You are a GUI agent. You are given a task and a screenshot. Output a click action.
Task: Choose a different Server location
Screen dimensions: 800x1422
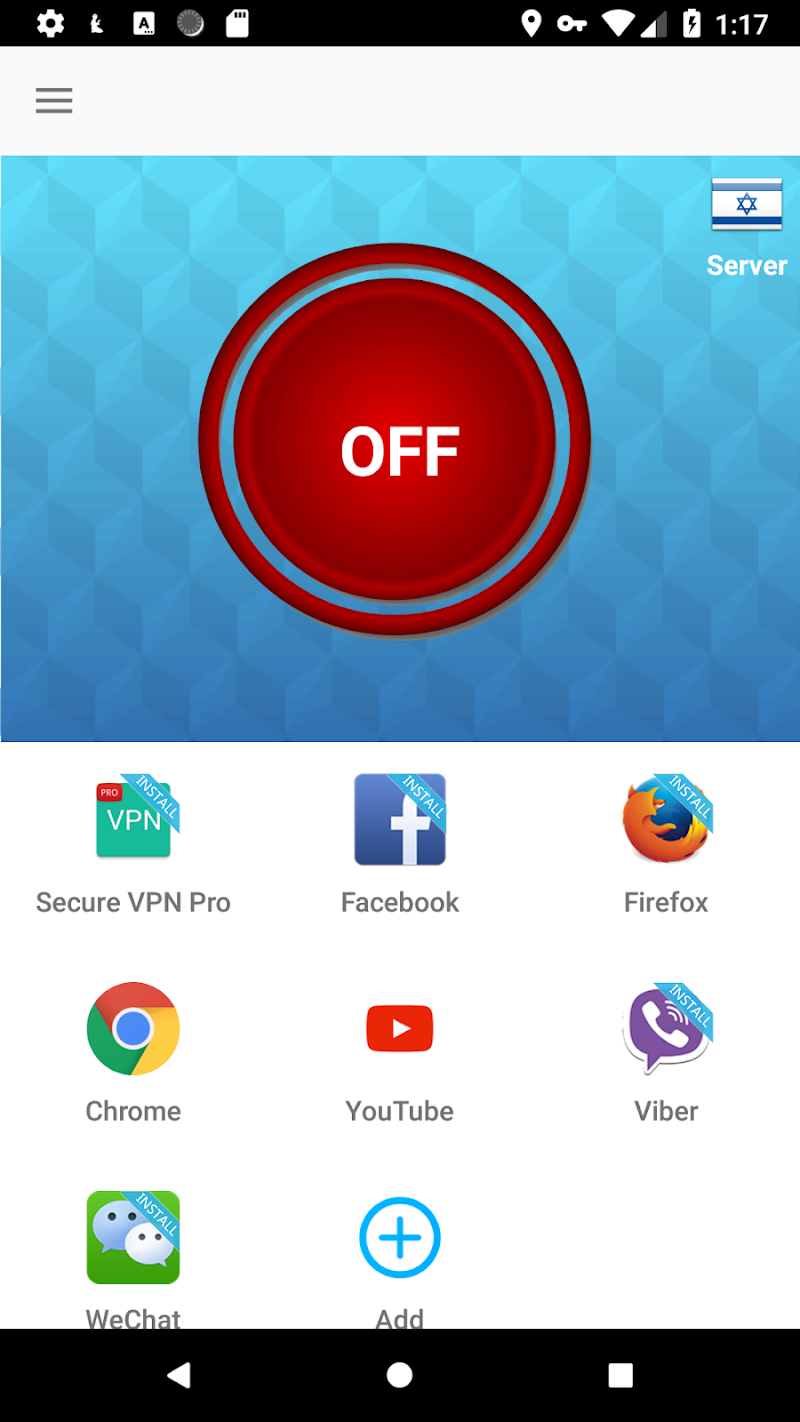[746, 226]
